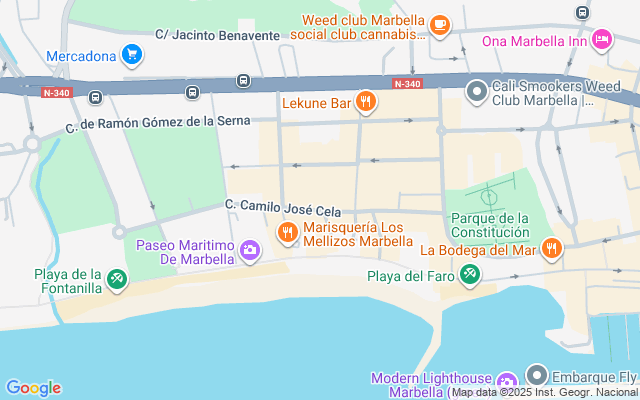This screenshot has height=400, width=640.
Task: Select the Modern Lighthouse Marbella marker
Action: pyautogui.click(x=507, y=381)
